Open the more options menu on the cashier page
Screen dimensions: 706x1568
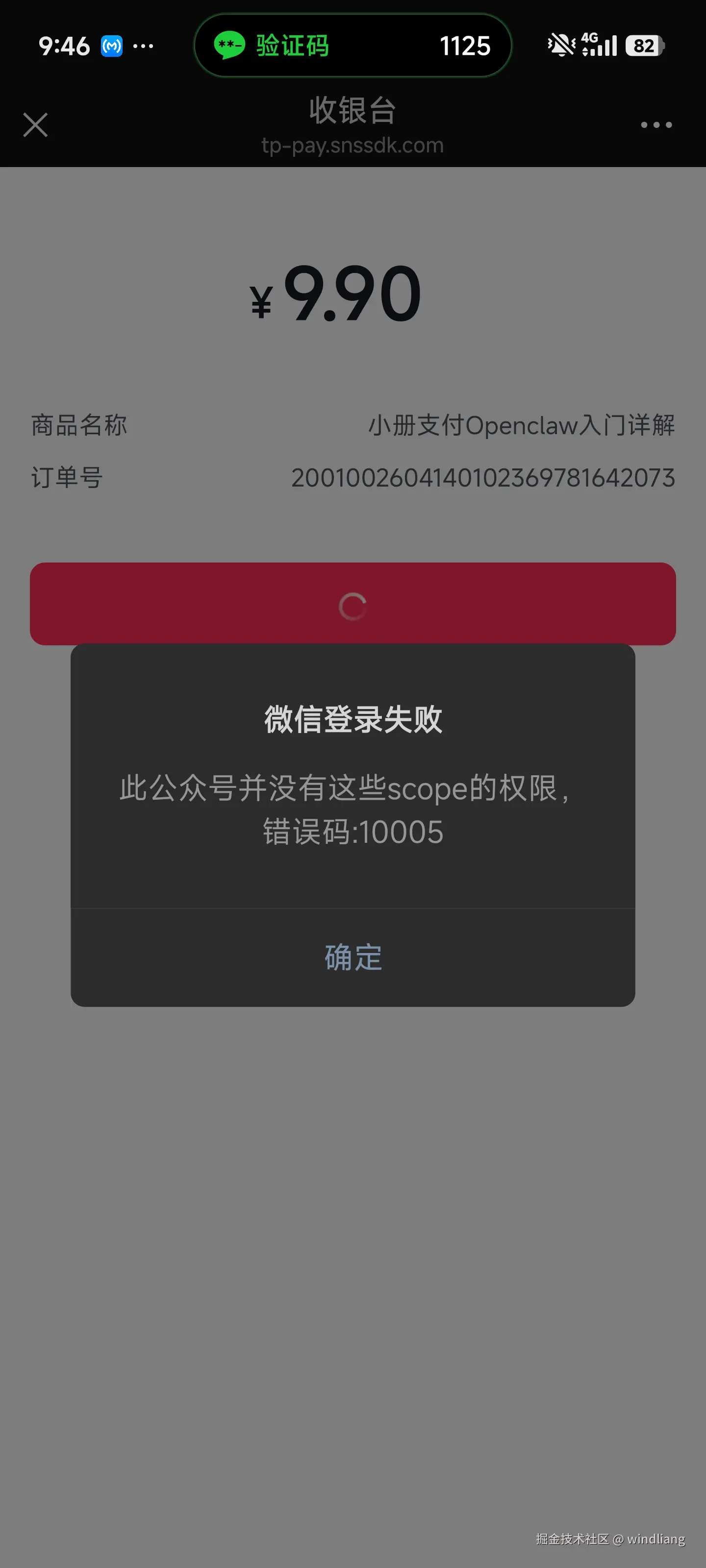click(x=656, y=125)
